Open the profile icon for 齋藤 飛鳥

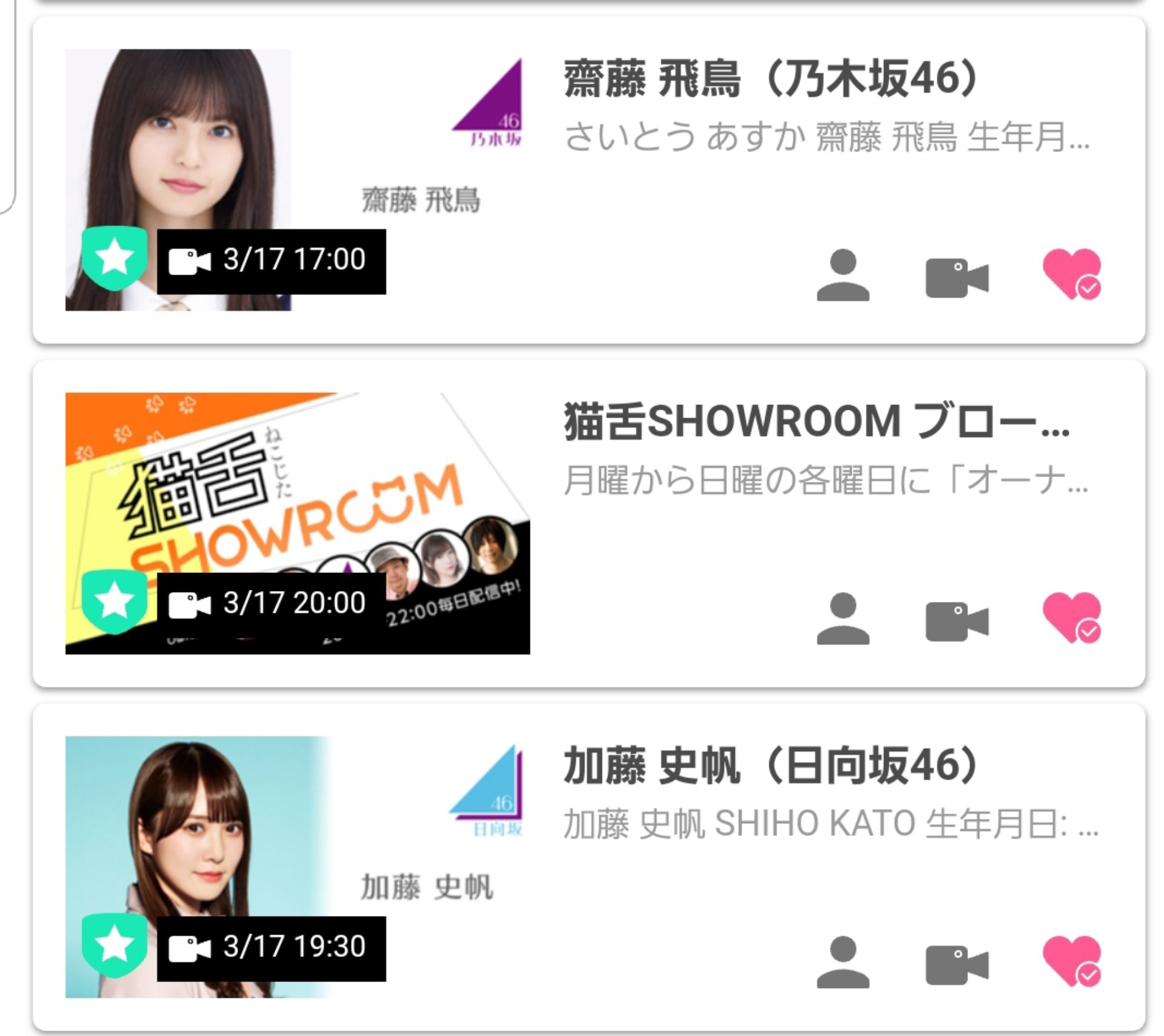[x=843, y=275]
